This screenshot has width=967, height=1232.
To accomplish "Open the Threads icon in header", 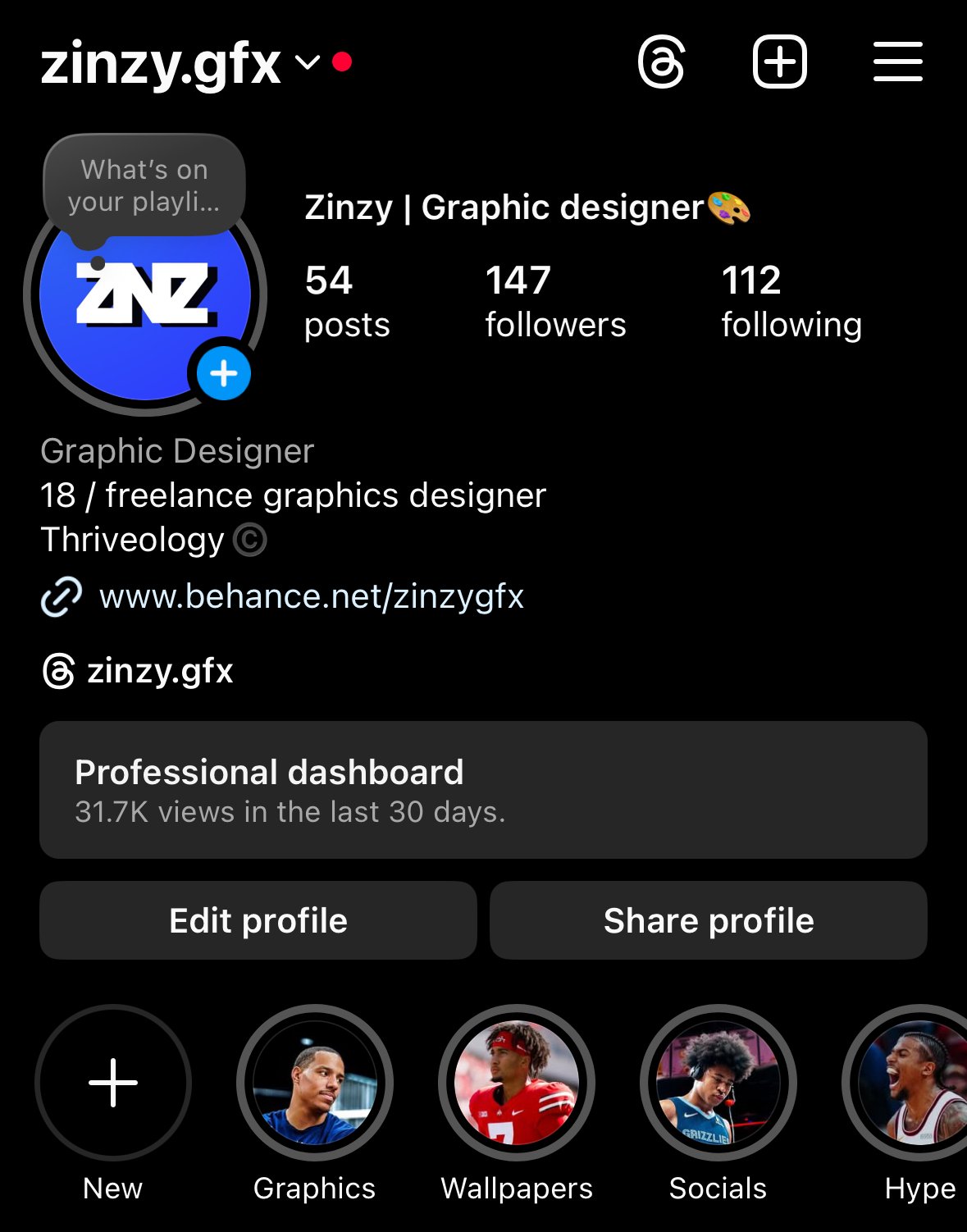I will click(x=661, y=62).
